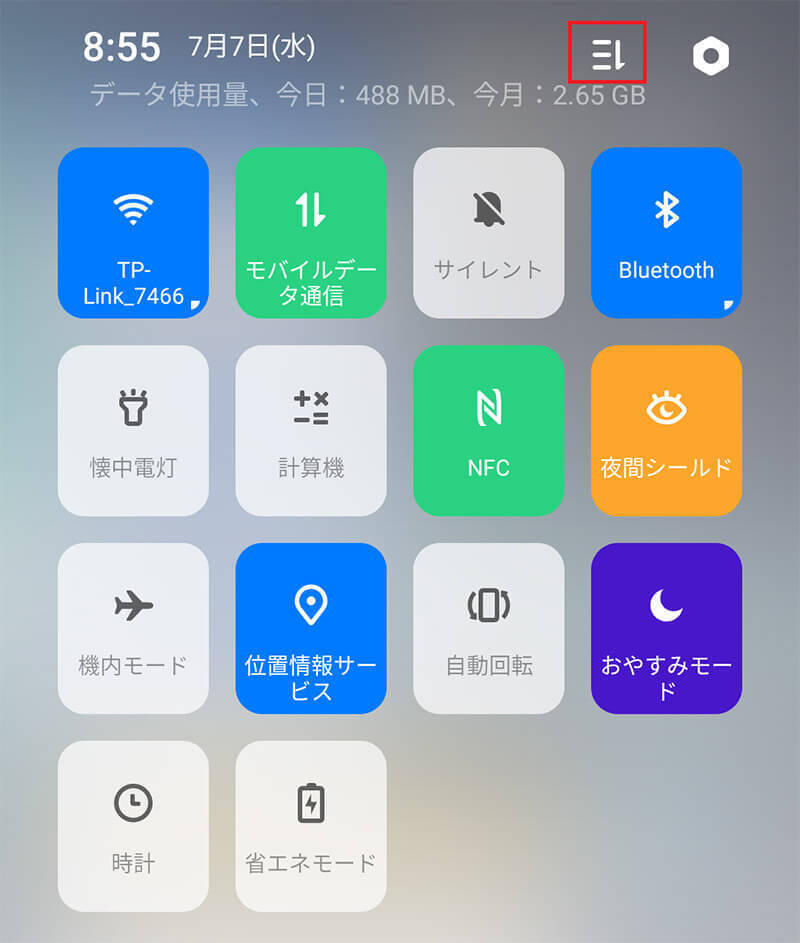
Task: Switch off NFC
Action: pos(489,430)
